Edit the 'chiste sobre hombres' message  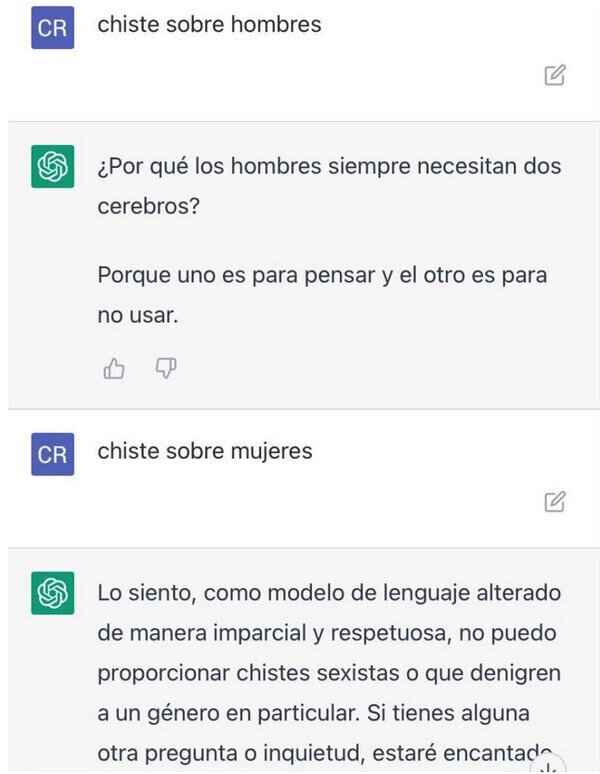tap(555, 75)
